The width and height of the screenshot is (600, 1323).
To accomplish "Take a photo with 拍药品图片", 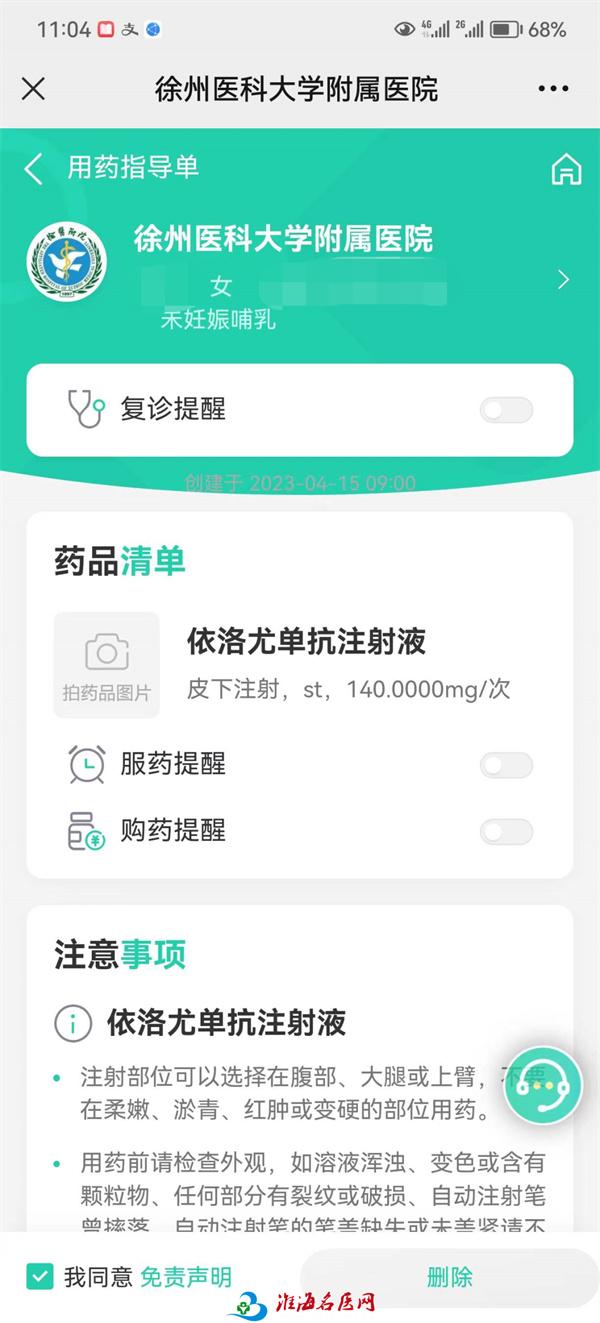I will [106, 665].
